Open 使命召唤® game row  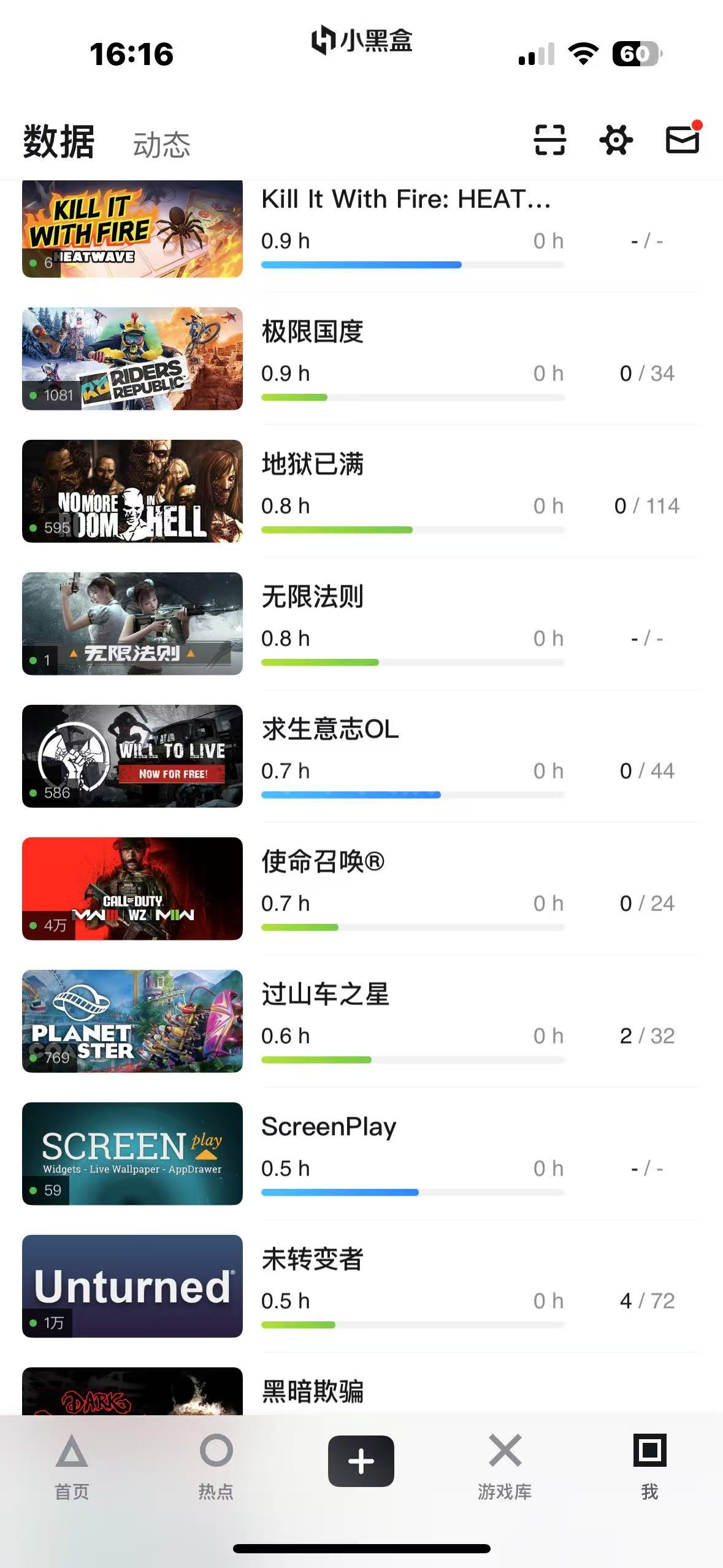405,889
